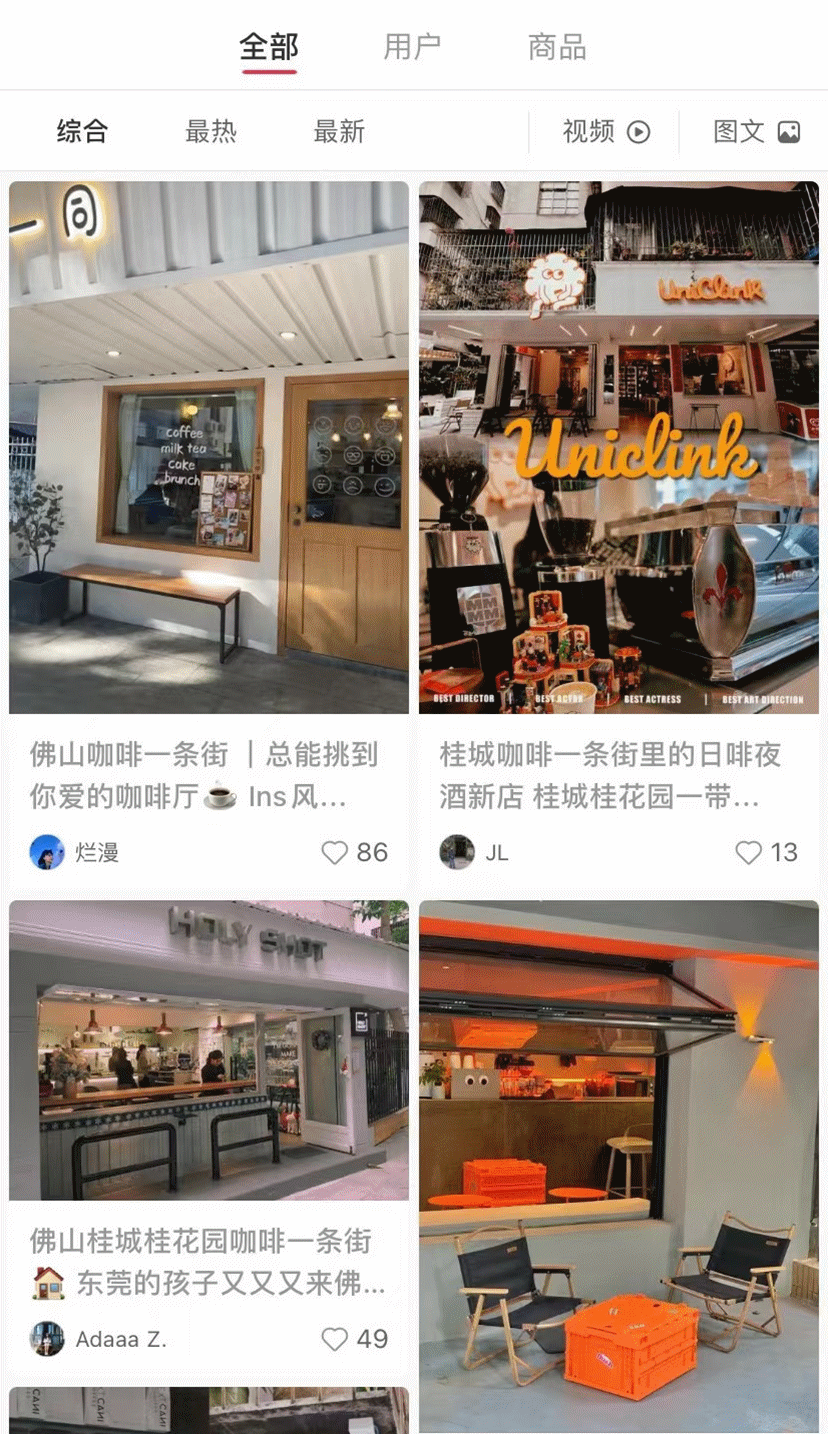The height and width of the screenshot is (1434, 828).
Task: Open the post with orange folding crates
Action: 618,1160
